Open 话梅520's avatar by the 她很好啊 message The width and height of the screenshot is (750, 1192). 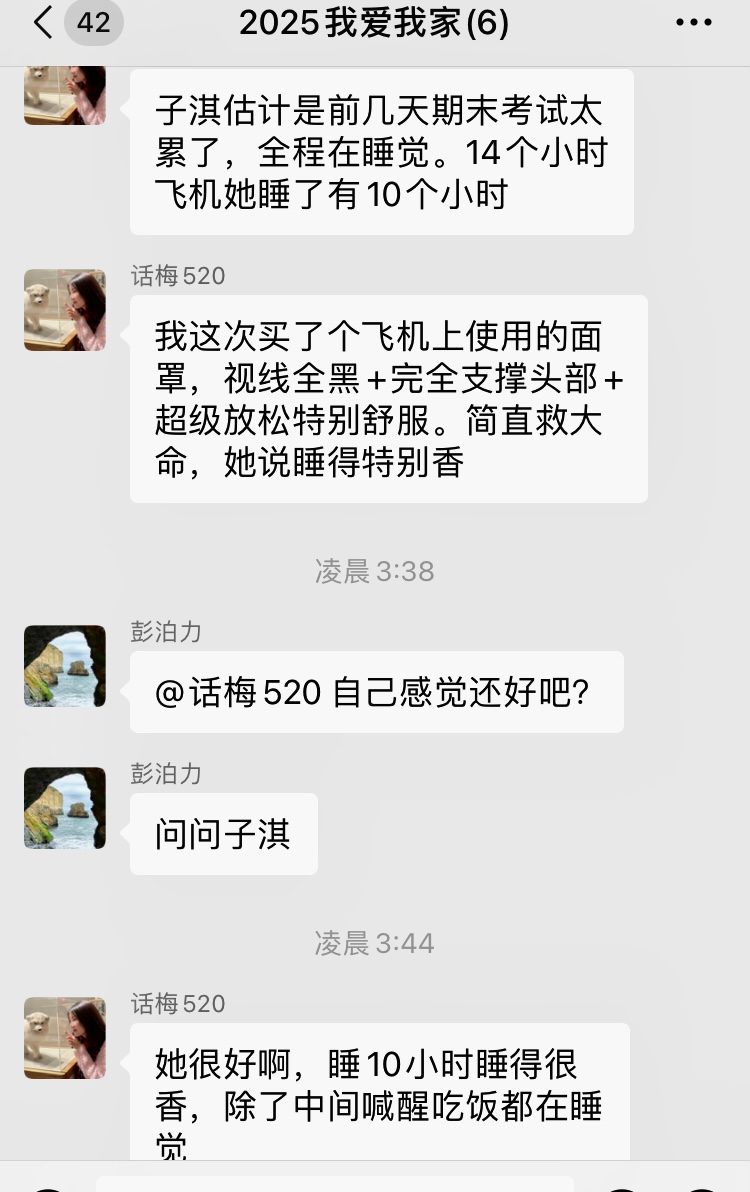point(65,1038)
